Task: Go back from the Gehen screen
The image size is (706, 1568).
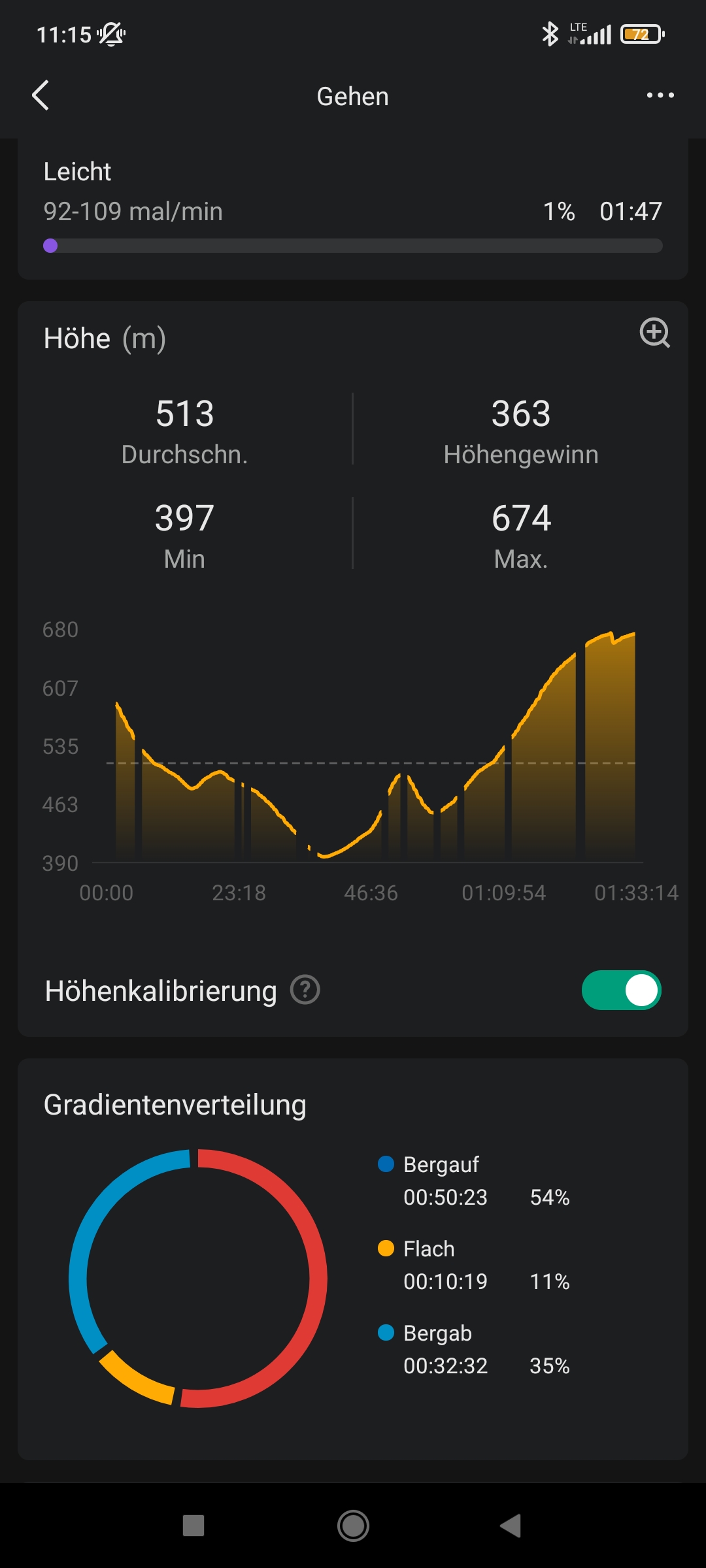Action: click(41, 95)
